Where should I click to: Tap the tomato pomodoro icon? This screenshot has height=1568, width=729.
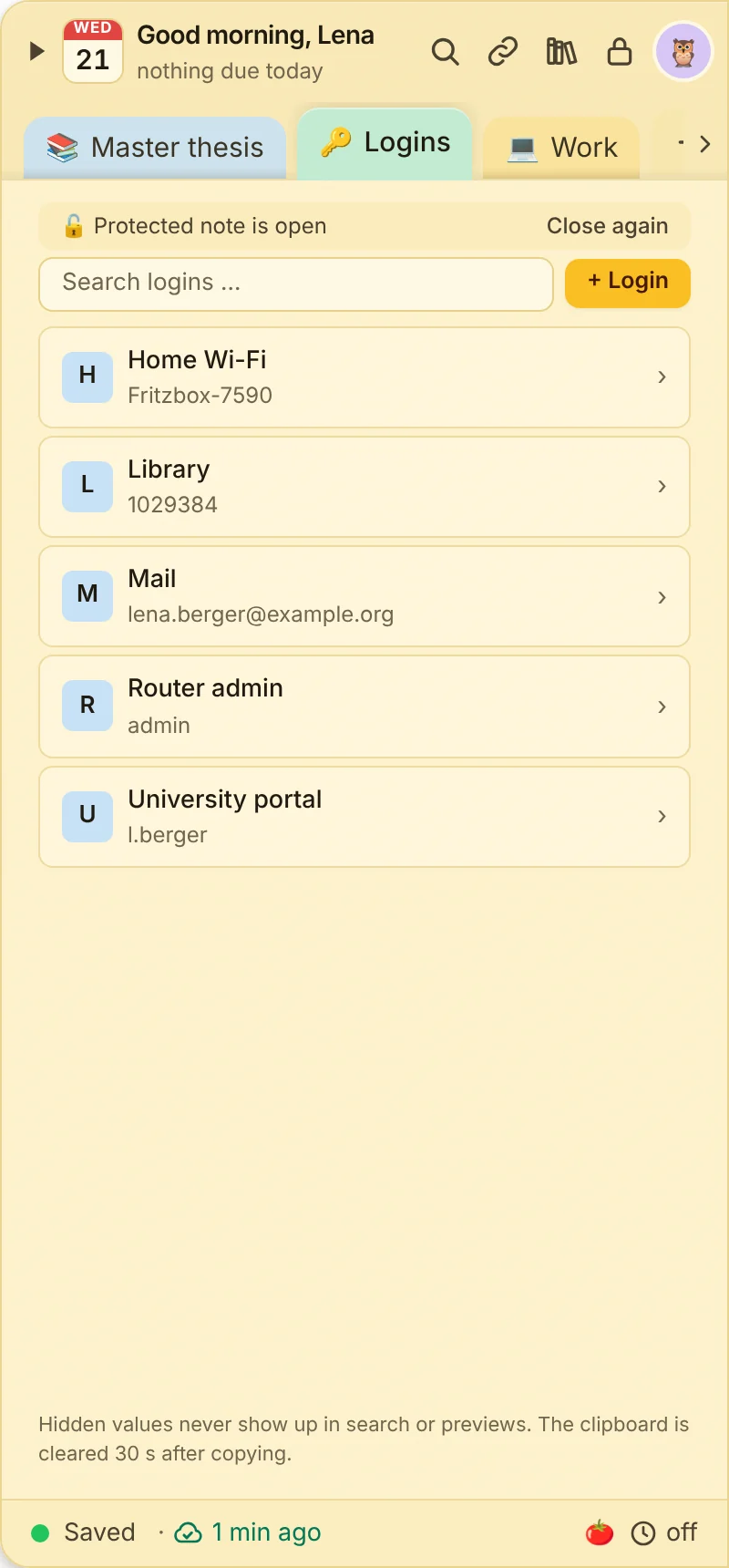pyautogui.click(x=599, y=1532)
